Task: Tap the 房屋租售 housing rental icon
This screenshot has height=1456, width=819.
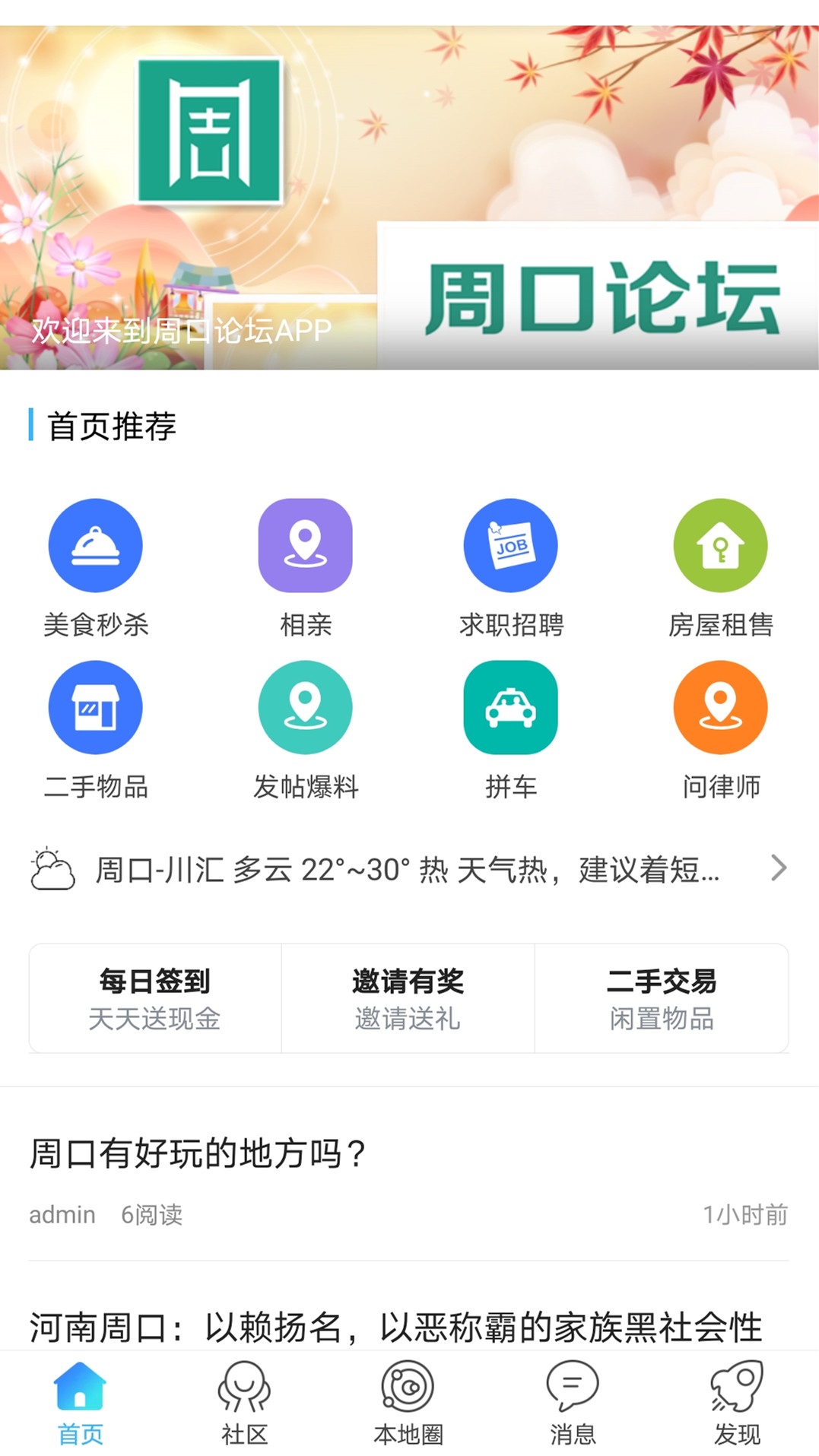Action: pos(720,545)
